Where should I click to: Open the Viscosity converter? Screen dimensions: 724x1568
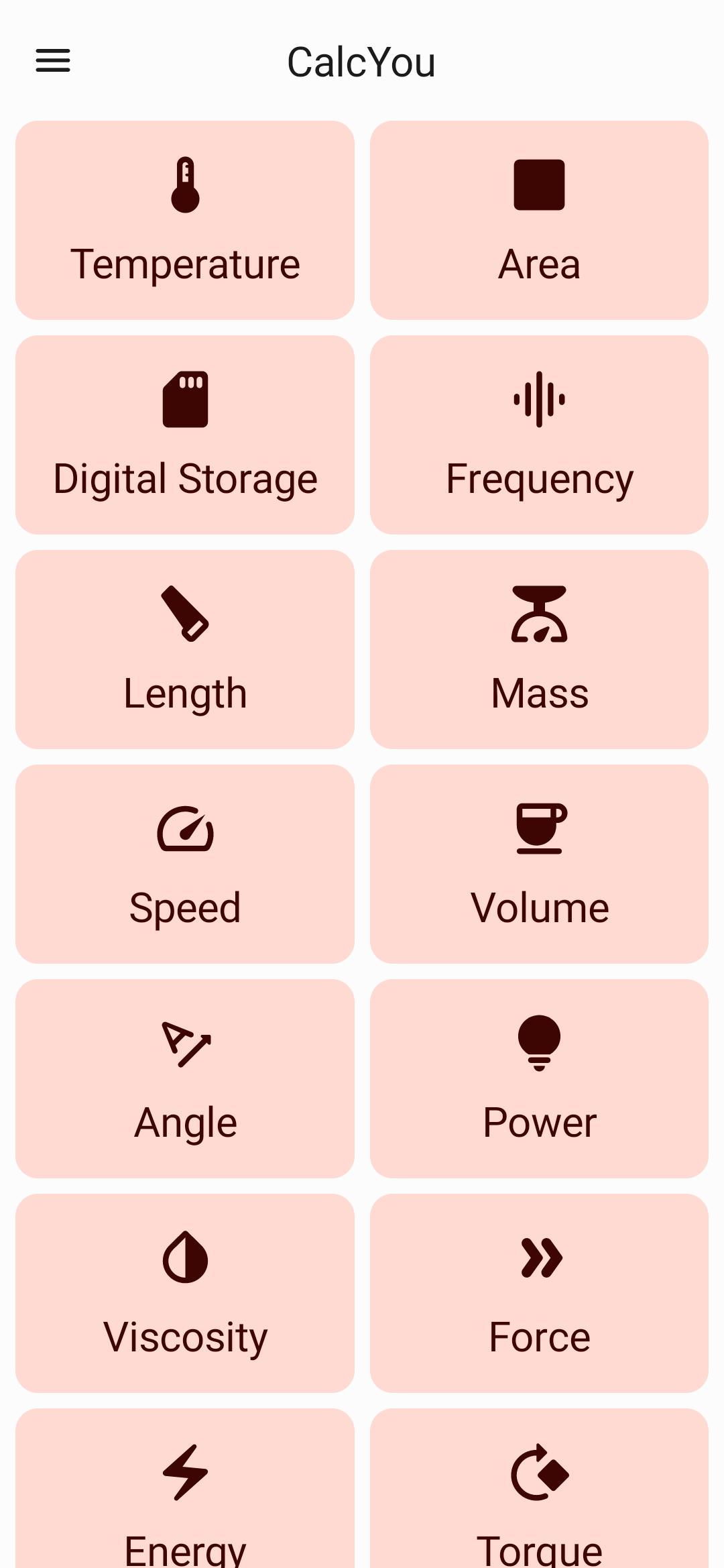[x=185, y=1293]
